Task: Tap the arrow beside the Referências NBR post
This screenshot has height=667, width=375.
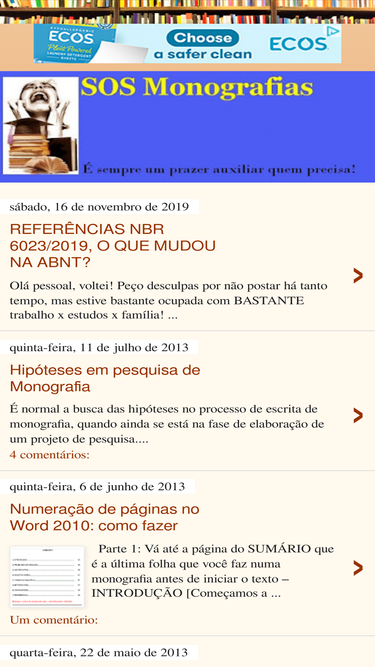Action: pyautogui.click(x=358, y=276)
